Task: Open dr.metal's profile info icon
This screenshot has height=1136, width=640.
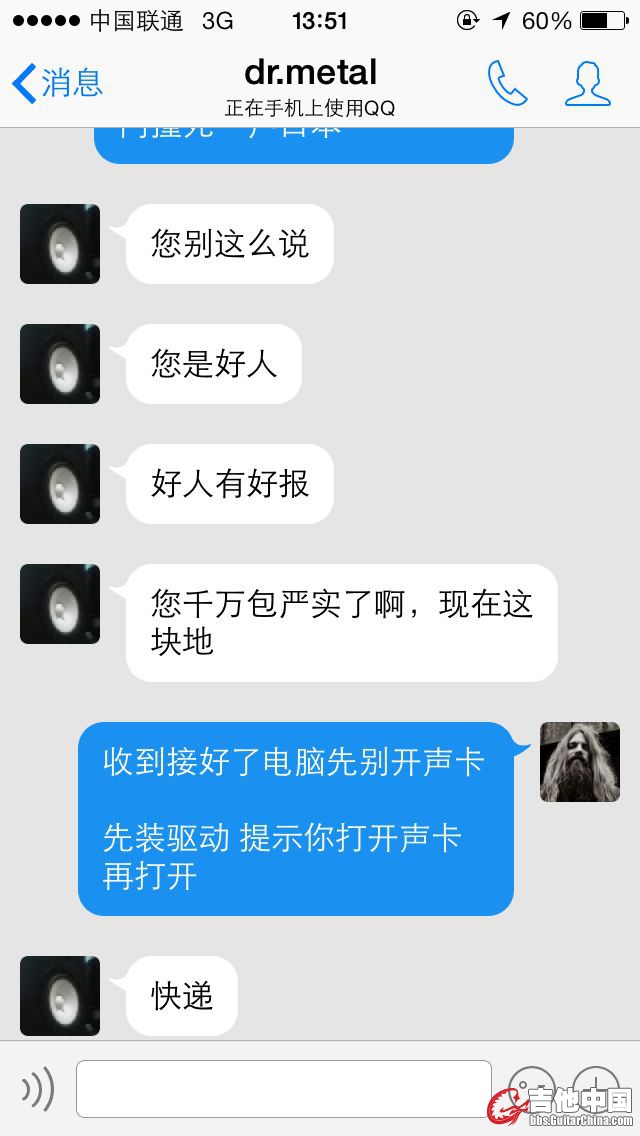Action: pos(587,83)
